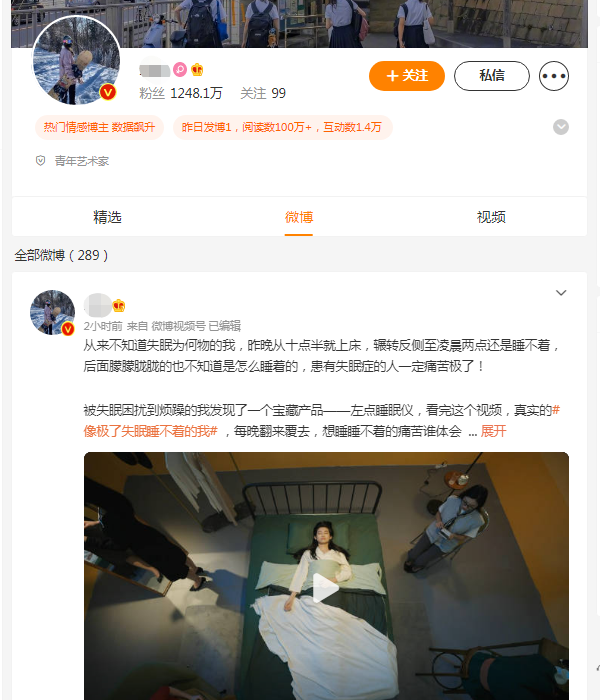The height and width of the screenshot is (700, 600).
Task: Expand the profile tags chevron
Action: 561,127
